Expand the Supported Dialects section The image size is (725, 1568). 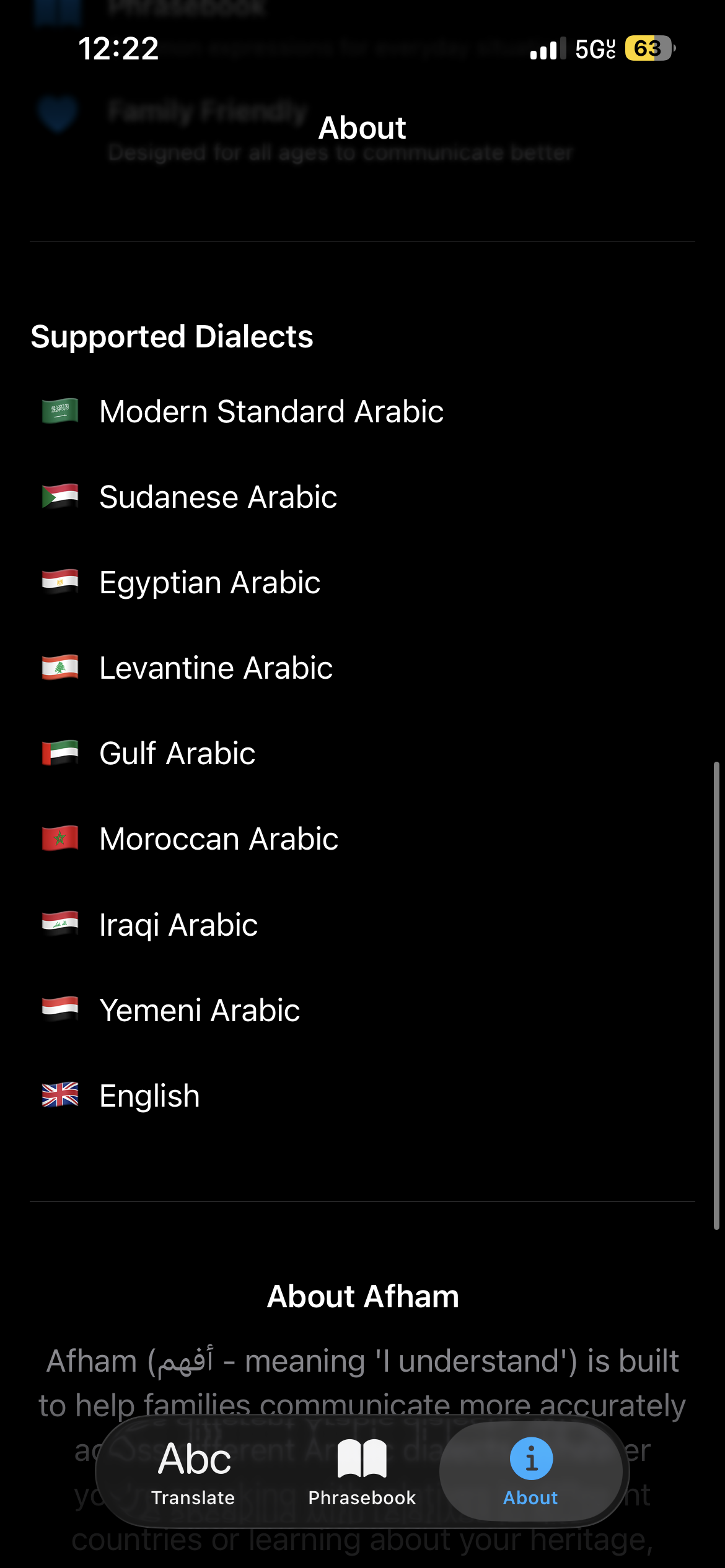(x=172, y=337)
